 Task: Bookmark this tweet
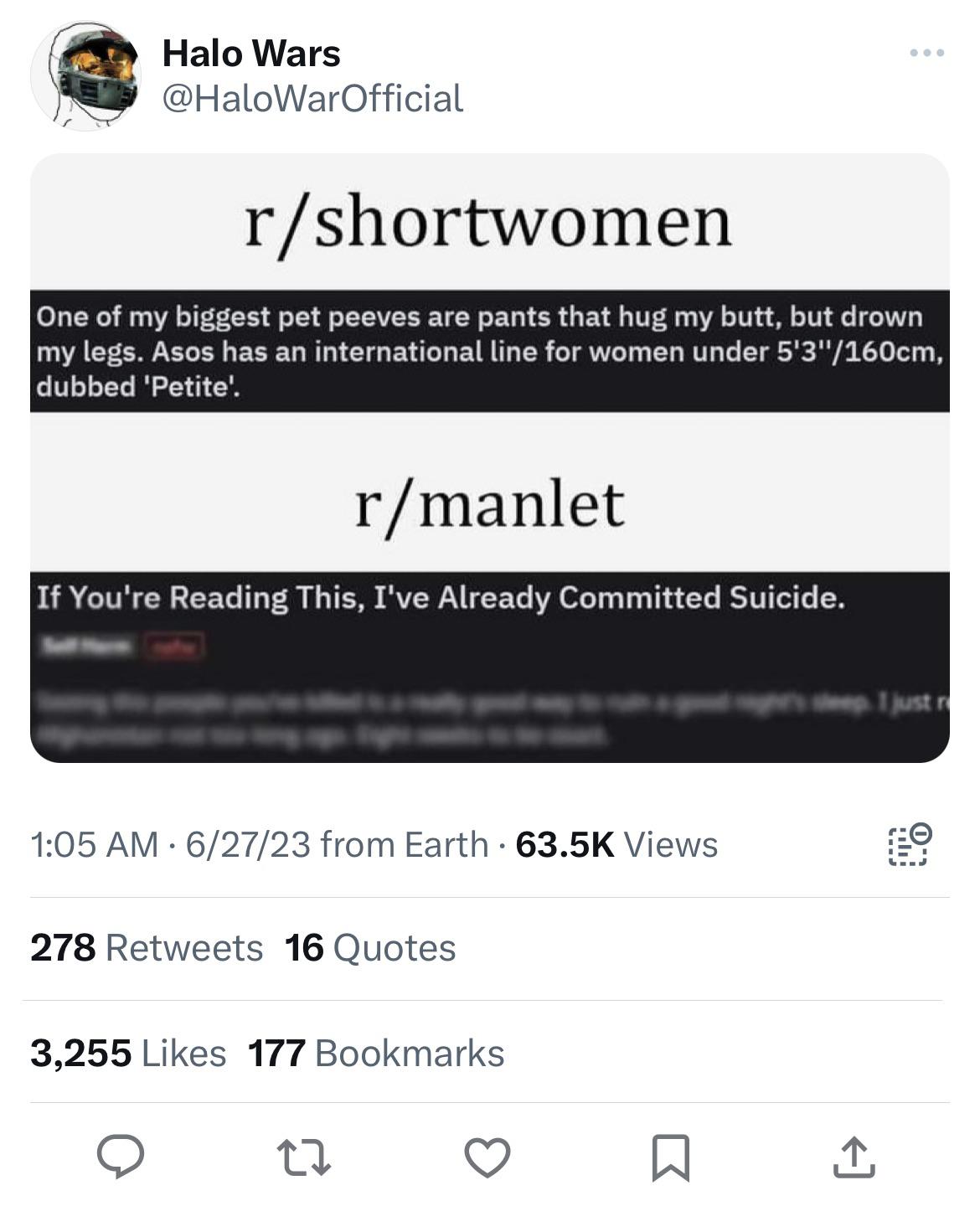click(670, 1157)
